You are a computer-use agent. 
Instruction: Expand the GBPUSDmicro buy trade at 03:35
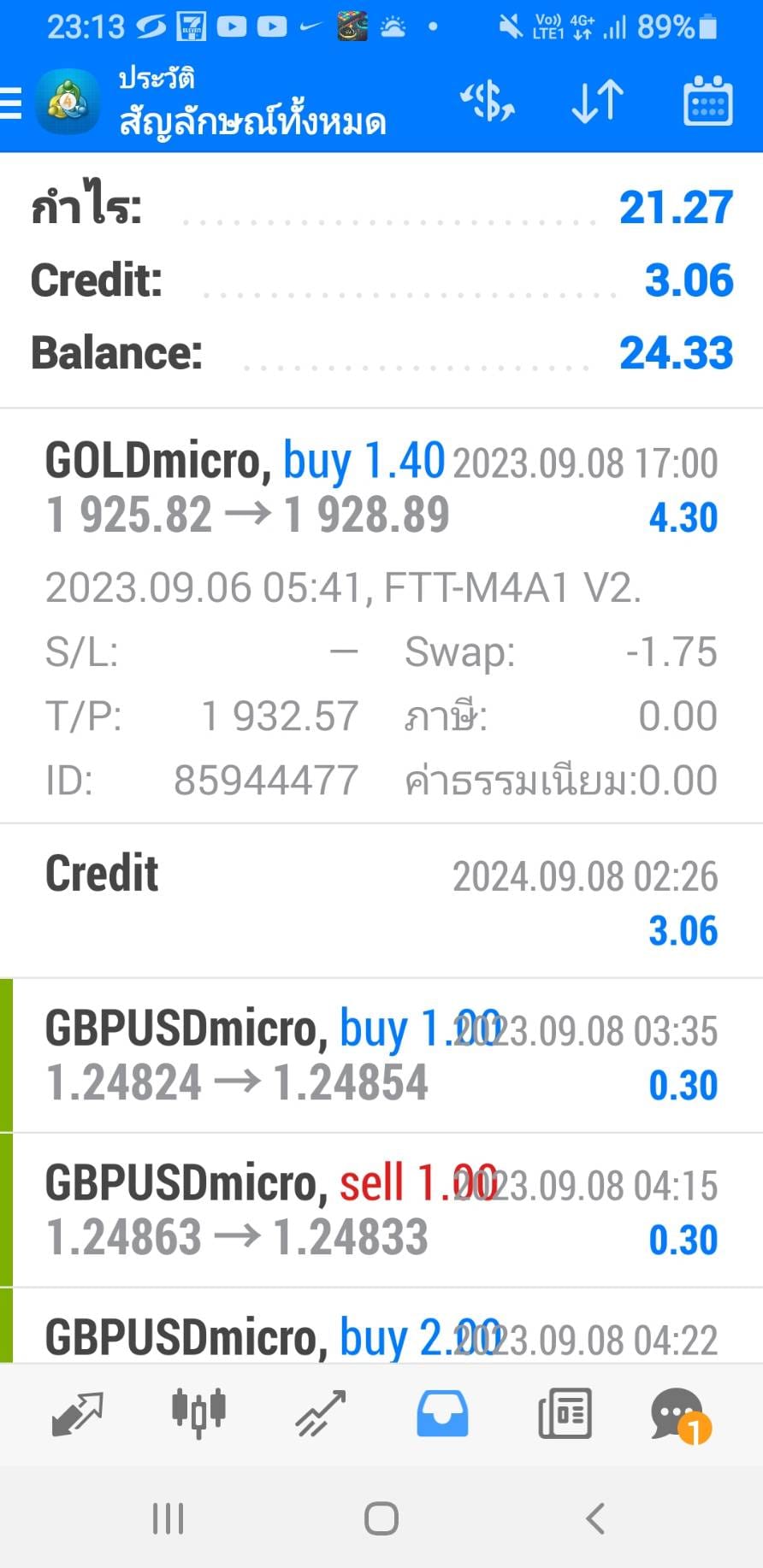click(381, 1056)
